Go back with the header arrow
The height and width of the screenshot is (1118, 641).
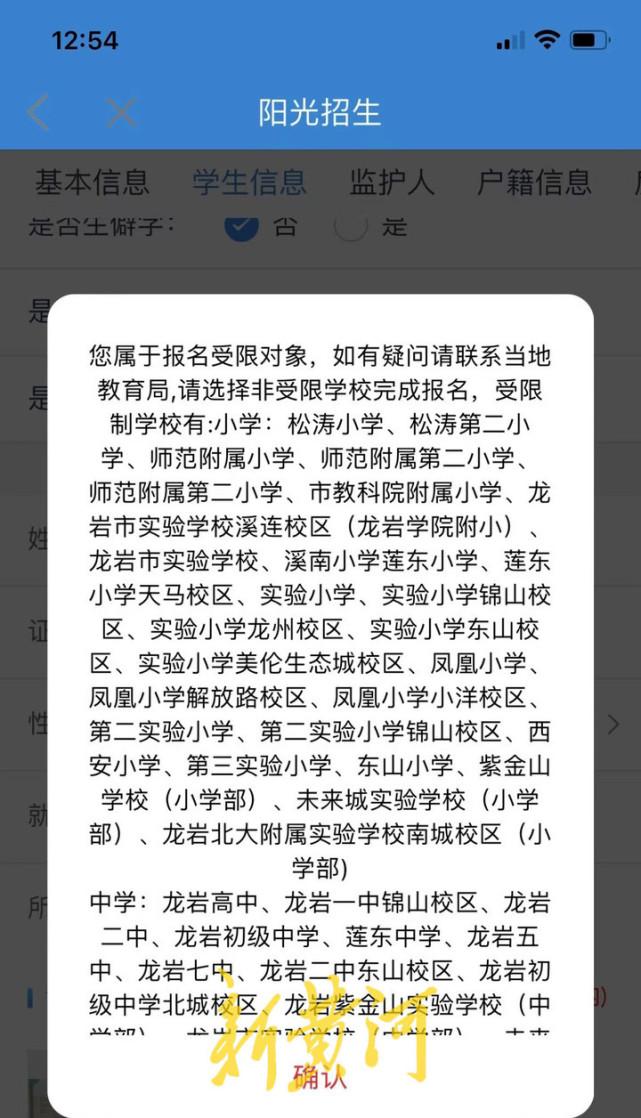38,113
